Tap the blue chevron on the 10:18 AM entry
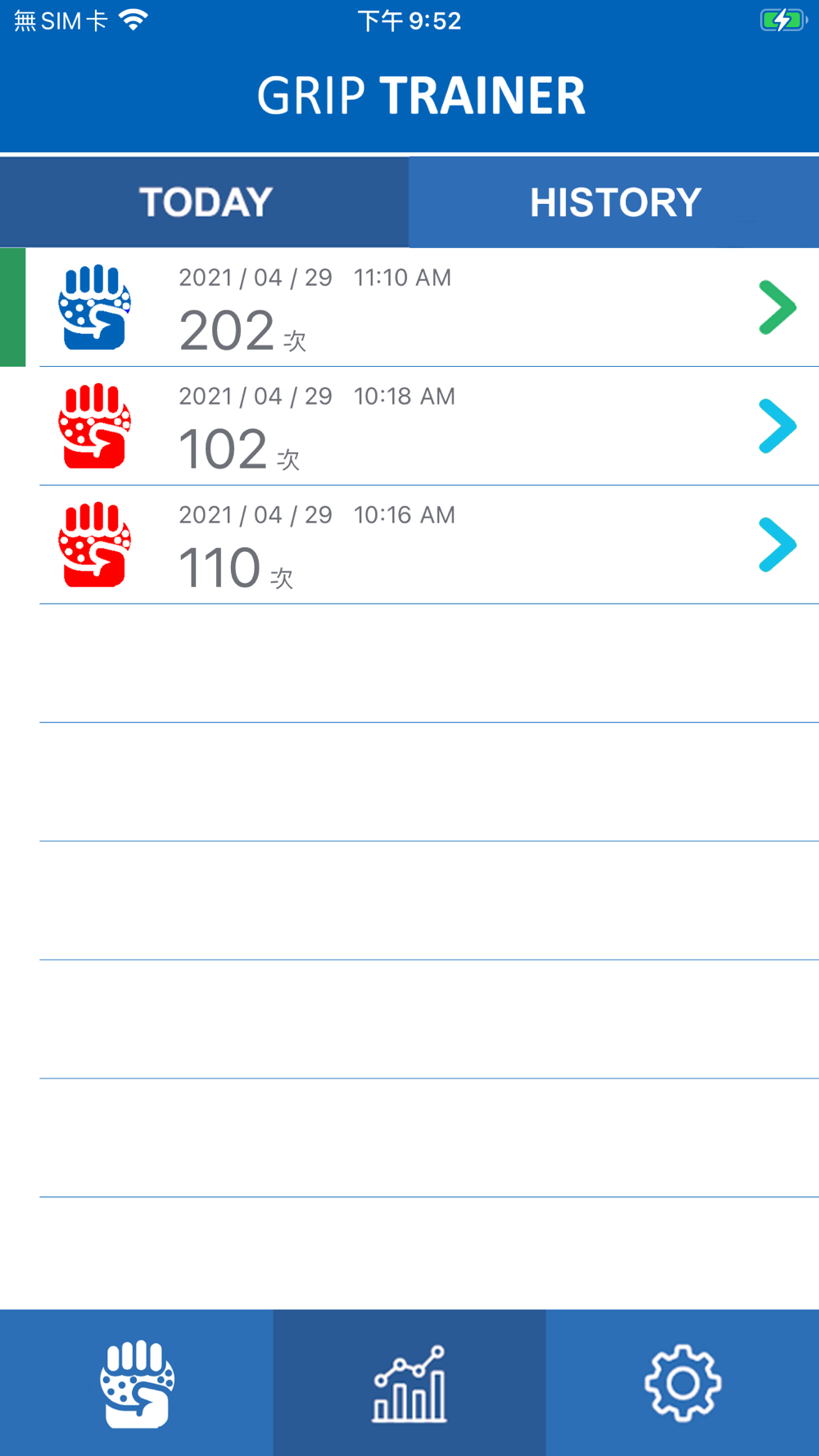Viewport: 819px width, 1456px height. pos(777,427)
